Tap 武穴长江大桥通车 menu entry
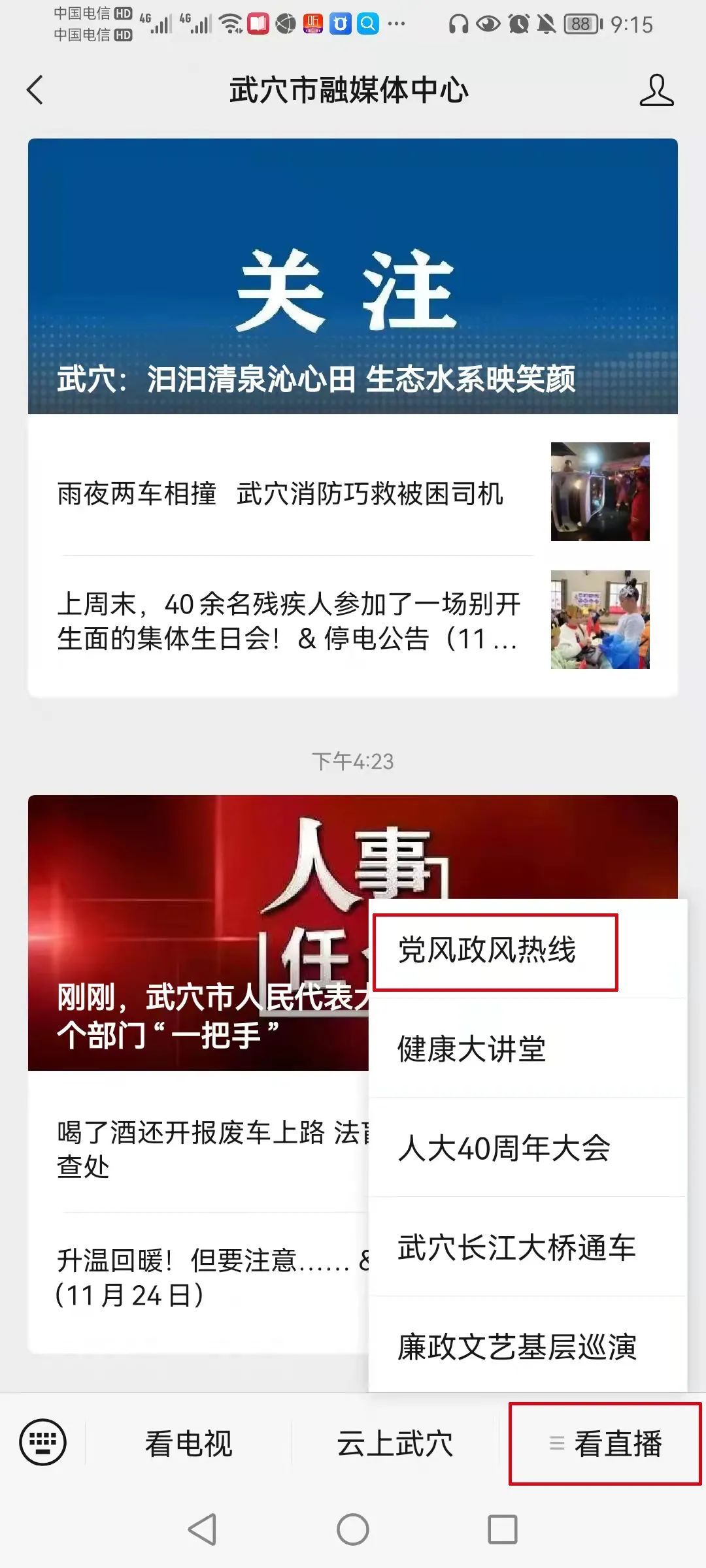The width and height of the screenshot is (706, 1568). click(516, 1247)
